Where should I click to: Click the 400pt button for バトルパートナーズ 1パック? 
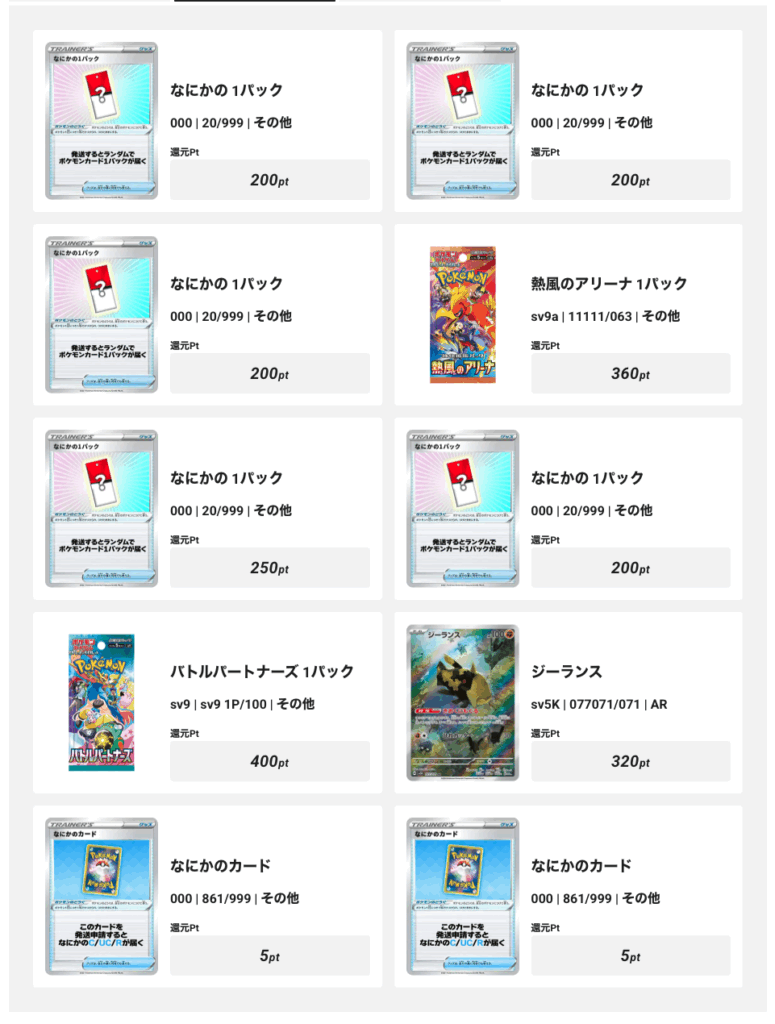(x=268, y=760)
